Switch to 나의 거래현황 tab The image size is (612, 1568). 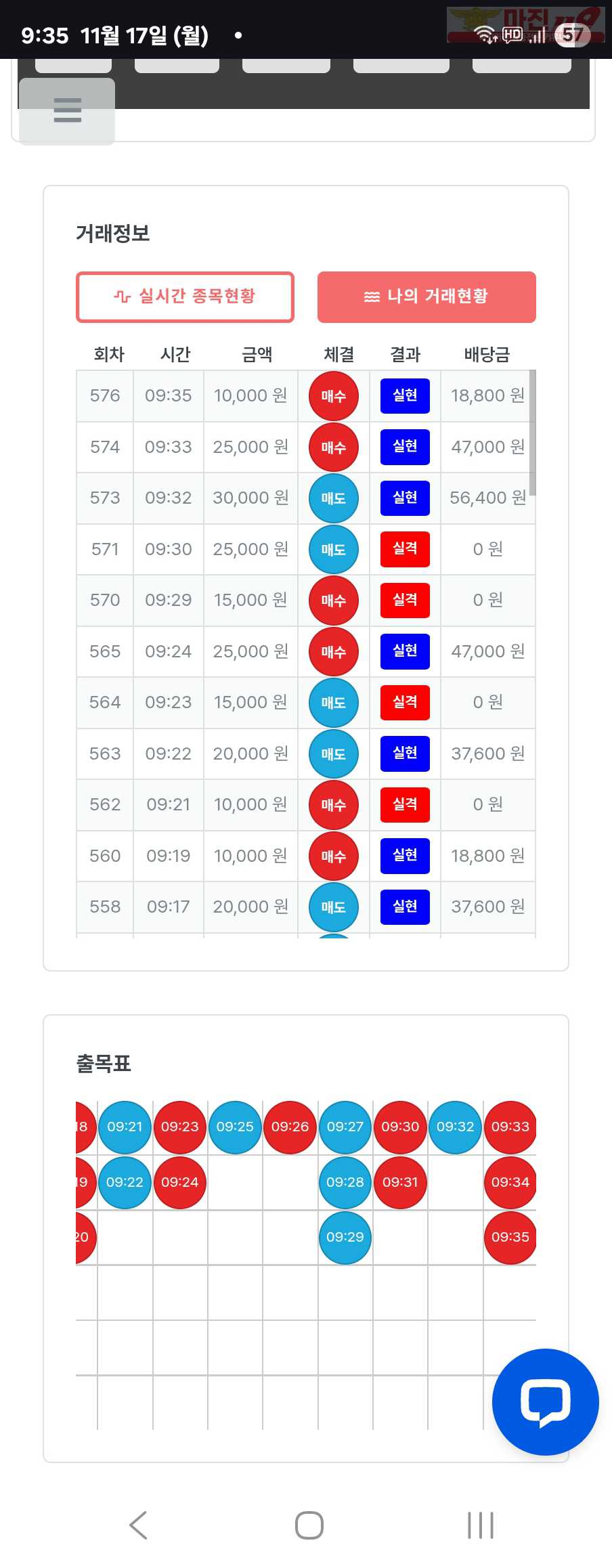click(427, 297)
